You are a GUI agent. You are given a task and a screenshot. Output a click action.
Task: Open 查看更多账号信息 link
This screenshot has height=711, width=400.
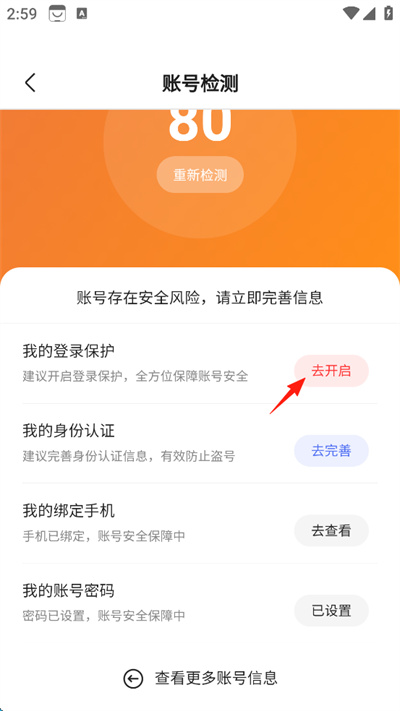pos(200,678)
